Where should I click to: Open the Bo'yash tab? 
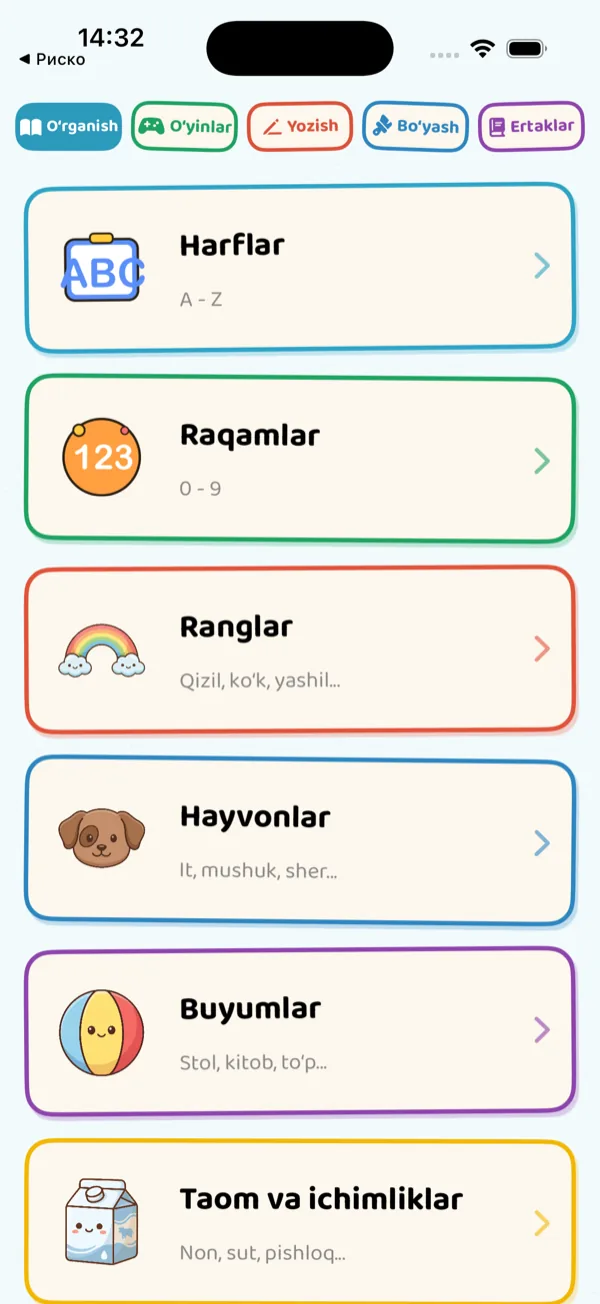click(415, 127)
